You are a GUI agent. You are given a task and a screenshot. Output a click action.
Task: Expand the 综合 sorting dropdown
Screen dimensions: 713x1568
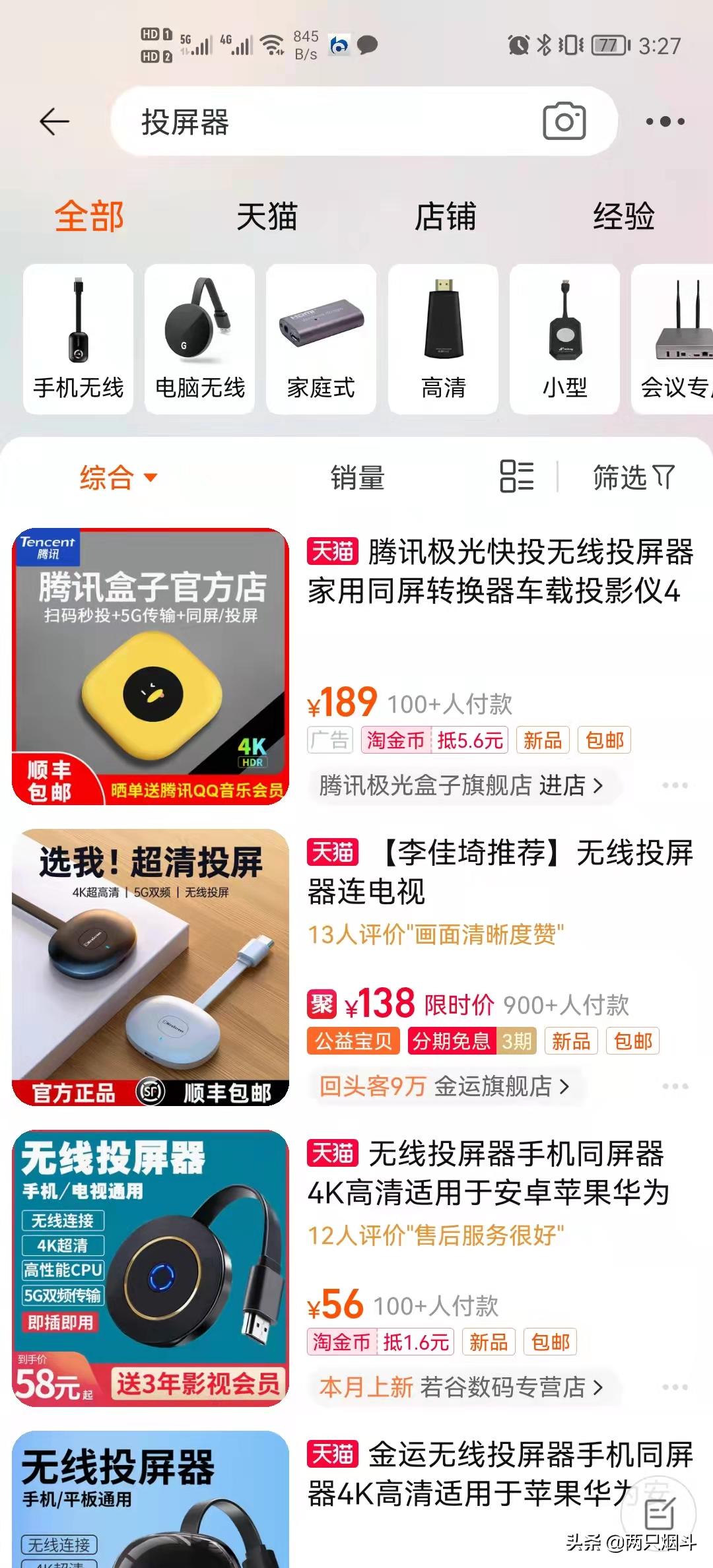[118, 479]
